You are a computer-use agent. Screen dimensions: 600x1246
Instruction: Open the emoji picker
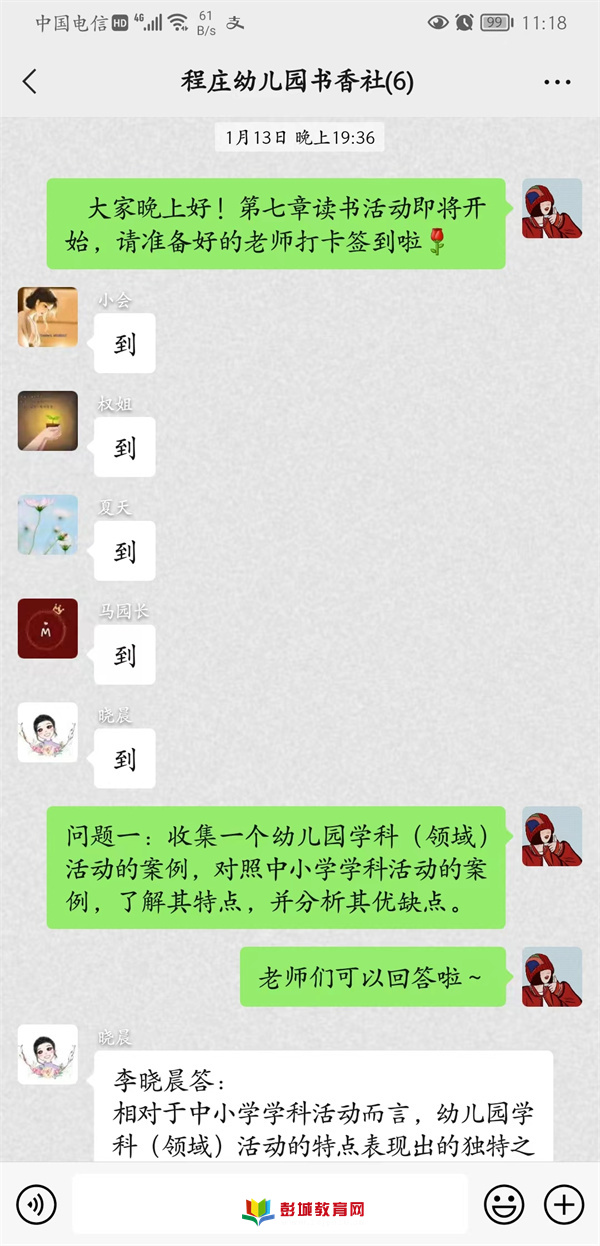pos(503,1204)
